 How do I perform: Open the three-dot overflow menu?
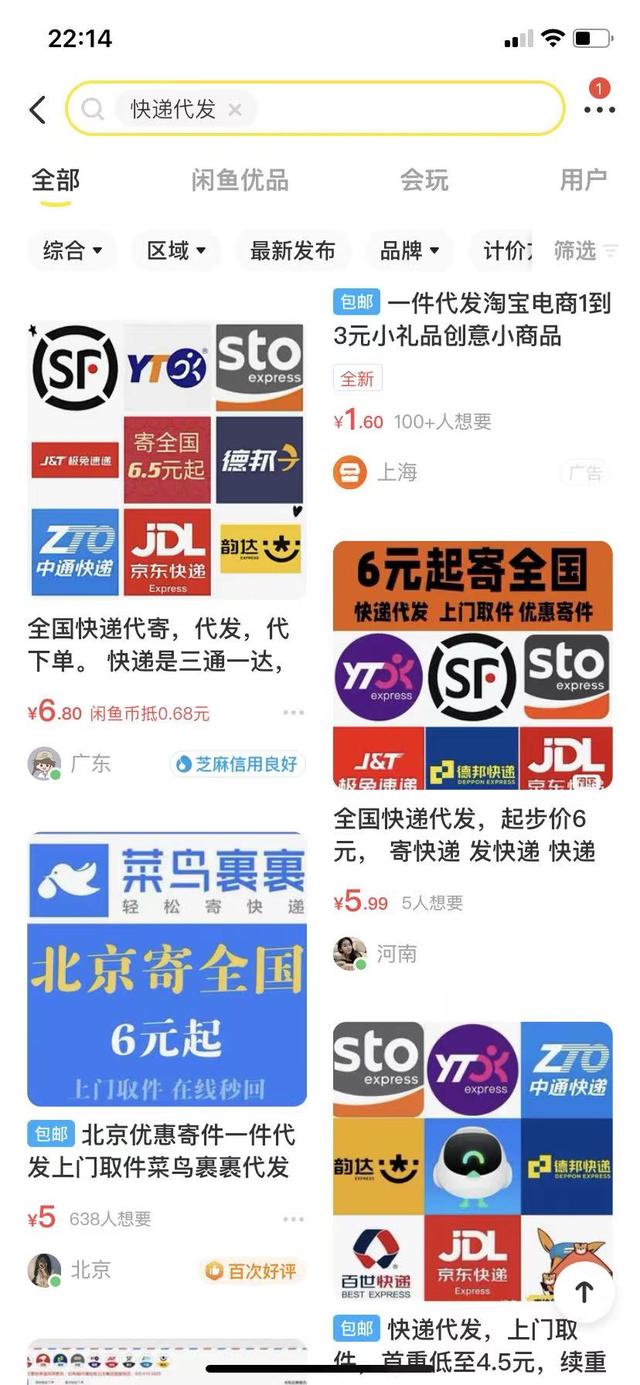click(x=599, y=109)
